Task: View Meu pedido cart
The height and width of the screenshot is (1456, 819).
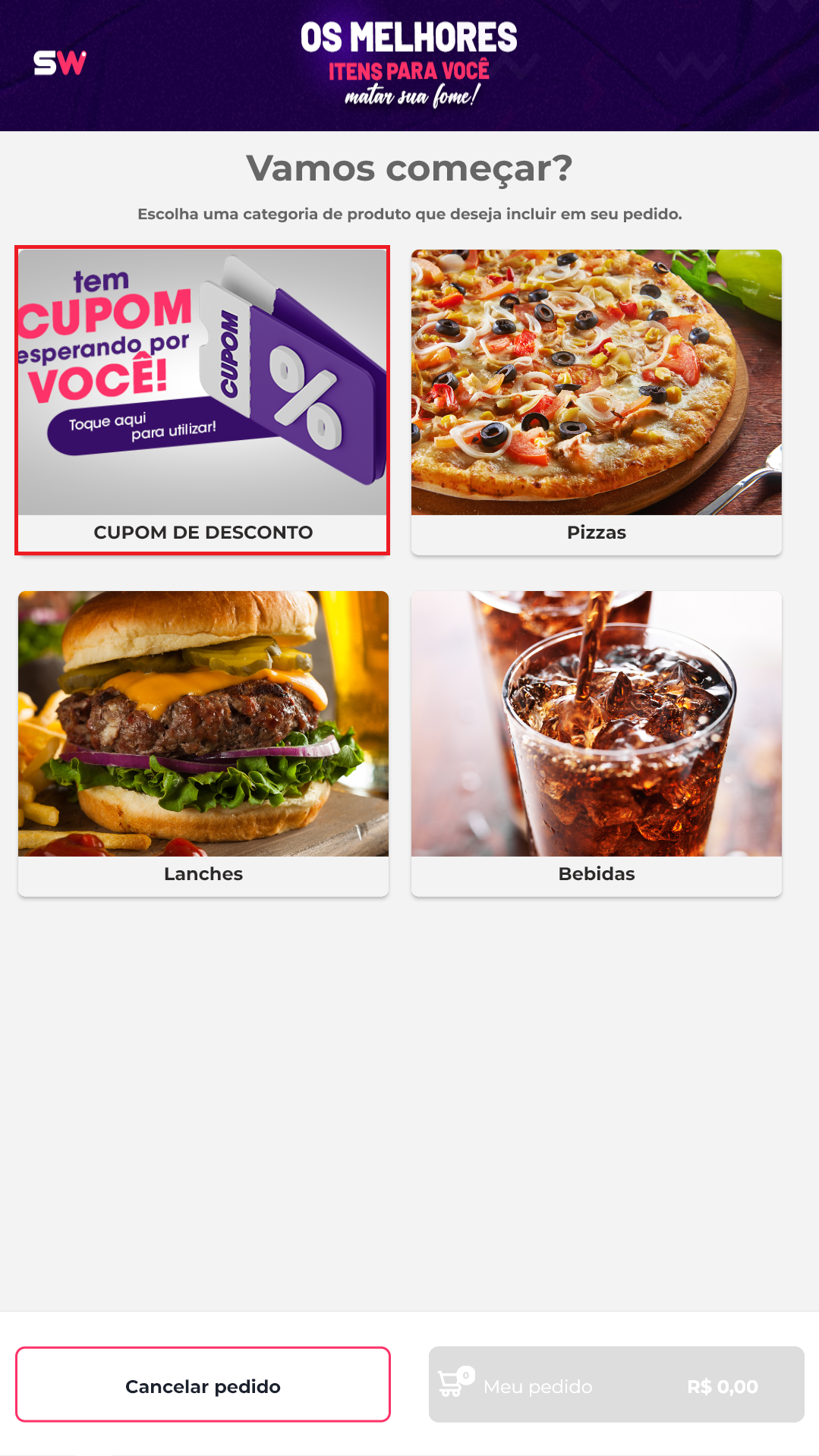Action: pyautogui.click(x=616, y=1384)
